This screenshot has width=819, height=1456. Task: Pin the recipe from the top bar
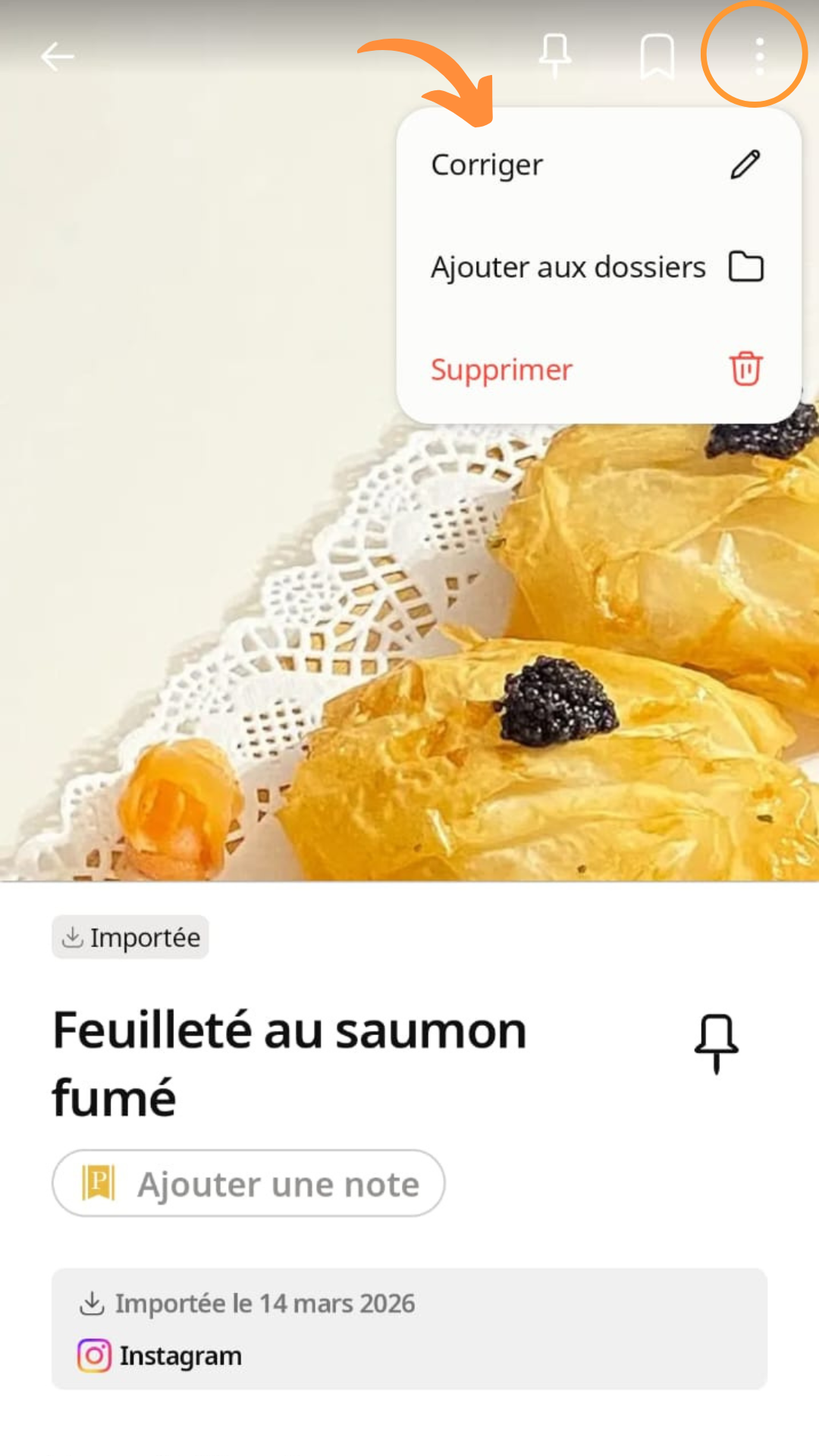coord(555,57)
